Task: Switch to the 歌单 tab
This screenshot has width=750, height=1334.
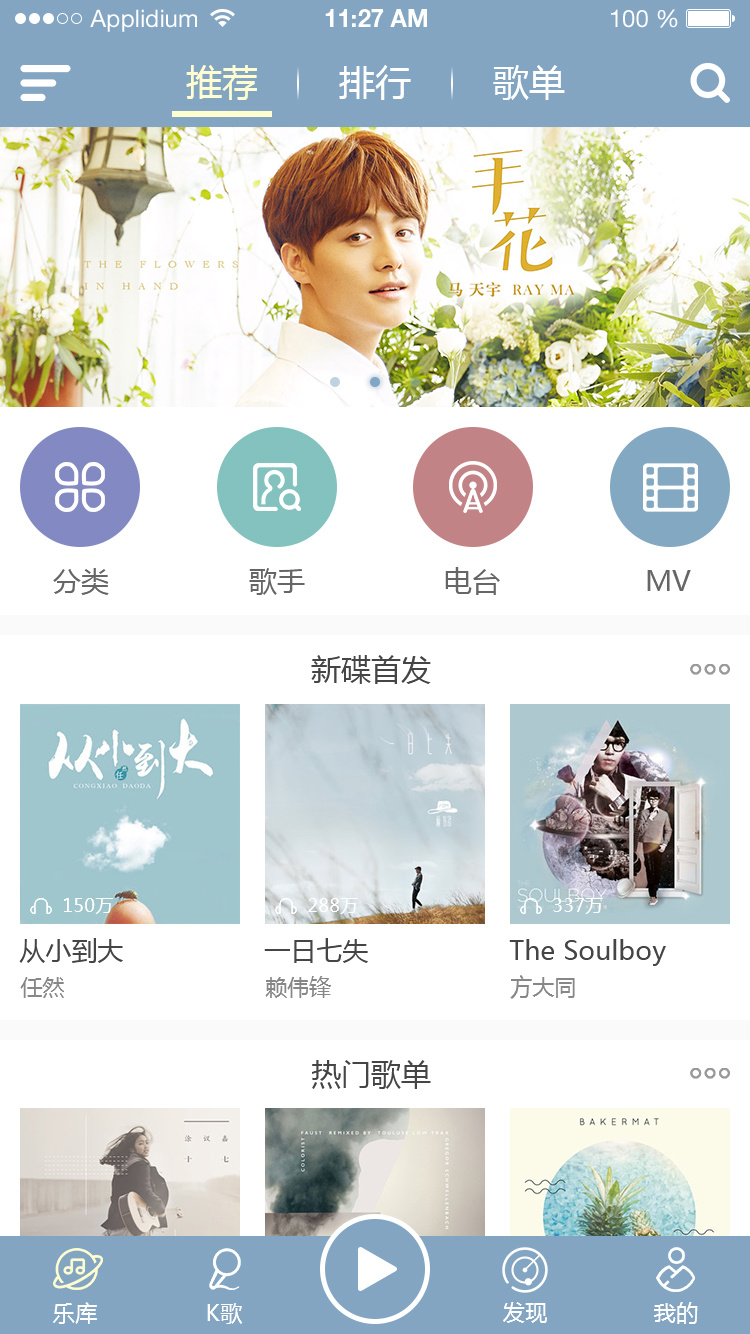Action: click(528, 83)
